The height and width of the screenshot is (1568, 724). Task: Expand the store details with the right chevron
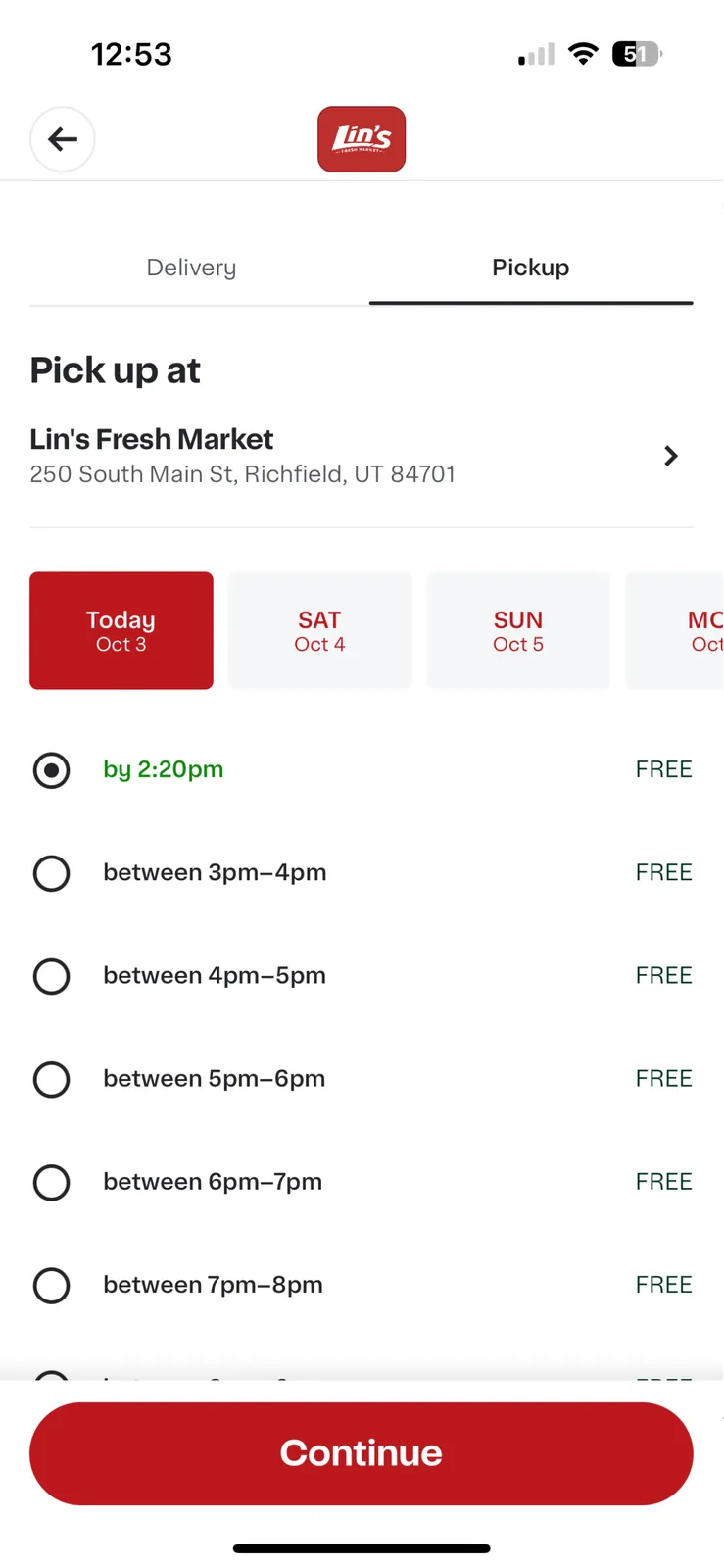[x=670, y=456]
